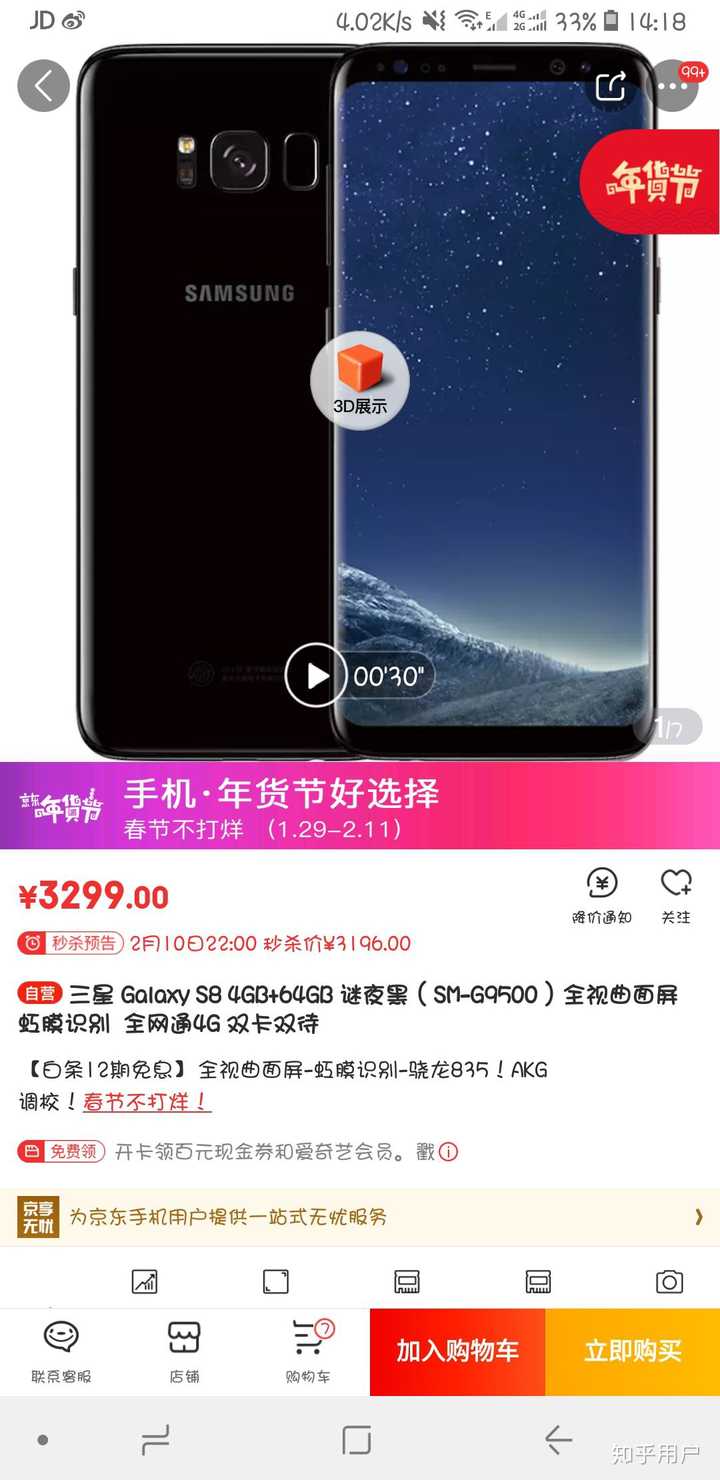
Task: Tap 加入购物车 to add to cart
Action: [x=457, y=1351]
